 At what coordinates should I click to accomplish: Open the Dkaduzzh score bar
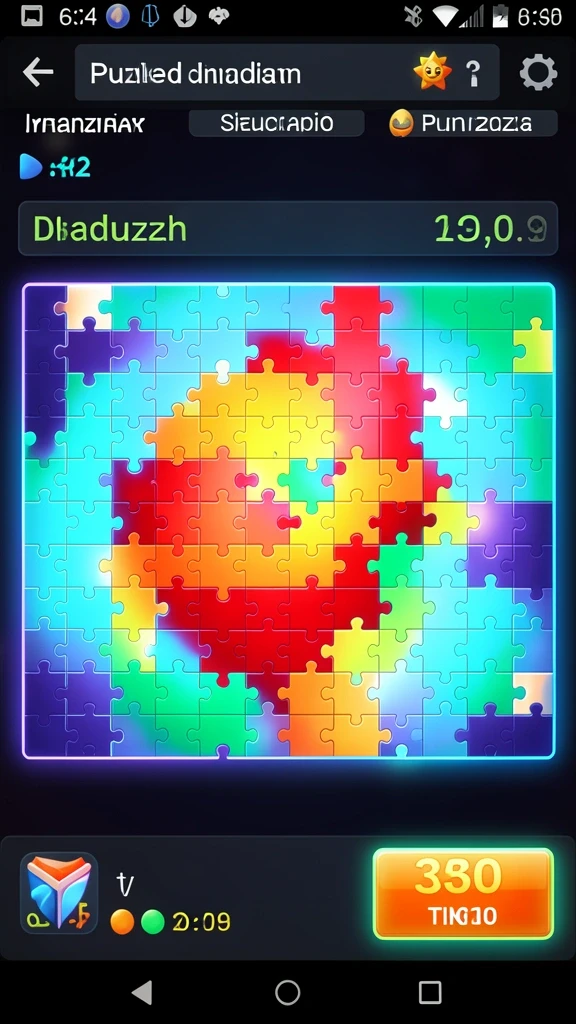coord(288,228)
